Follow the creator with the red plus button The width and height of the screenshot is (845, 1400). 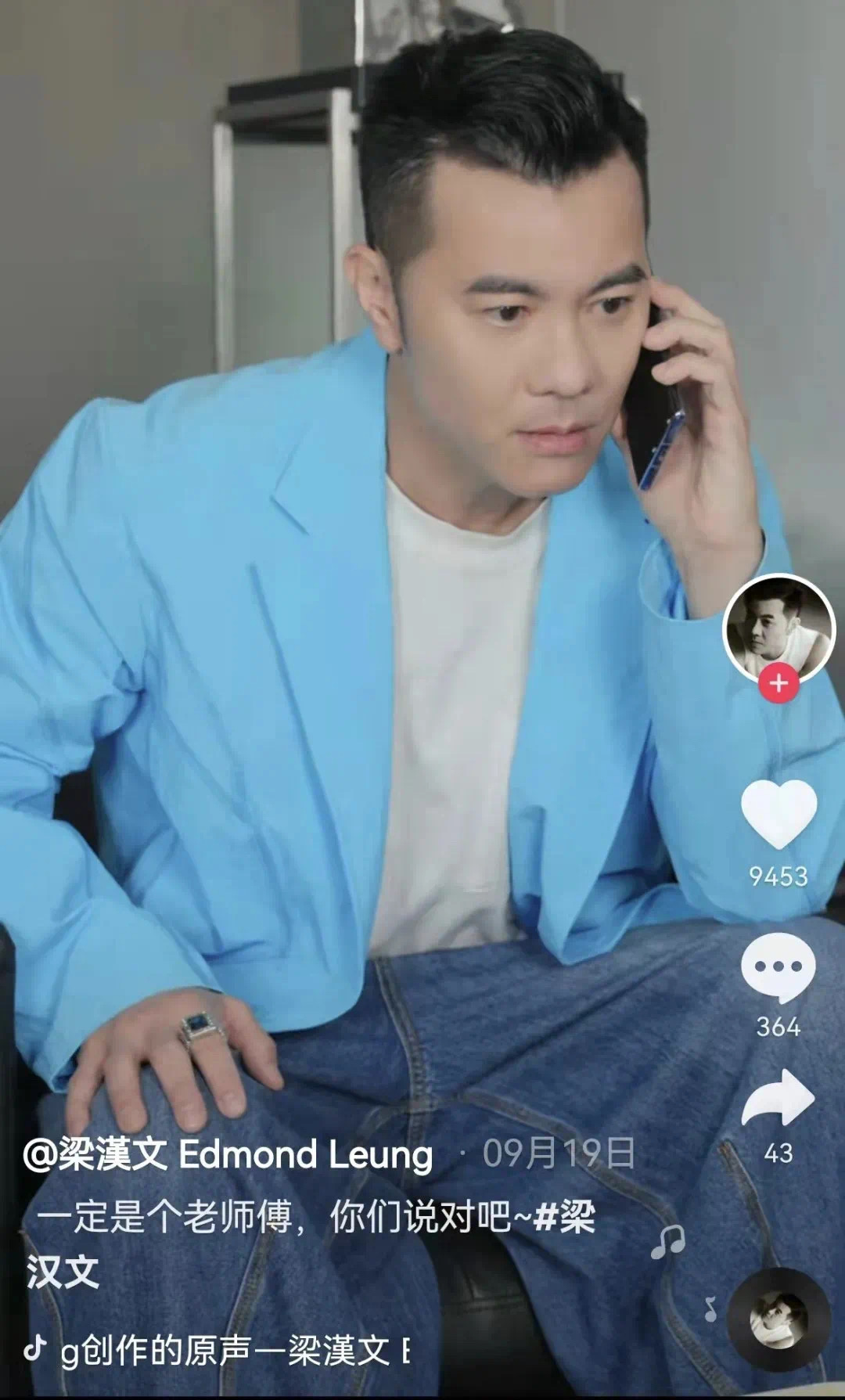click(x=778, y=682)
